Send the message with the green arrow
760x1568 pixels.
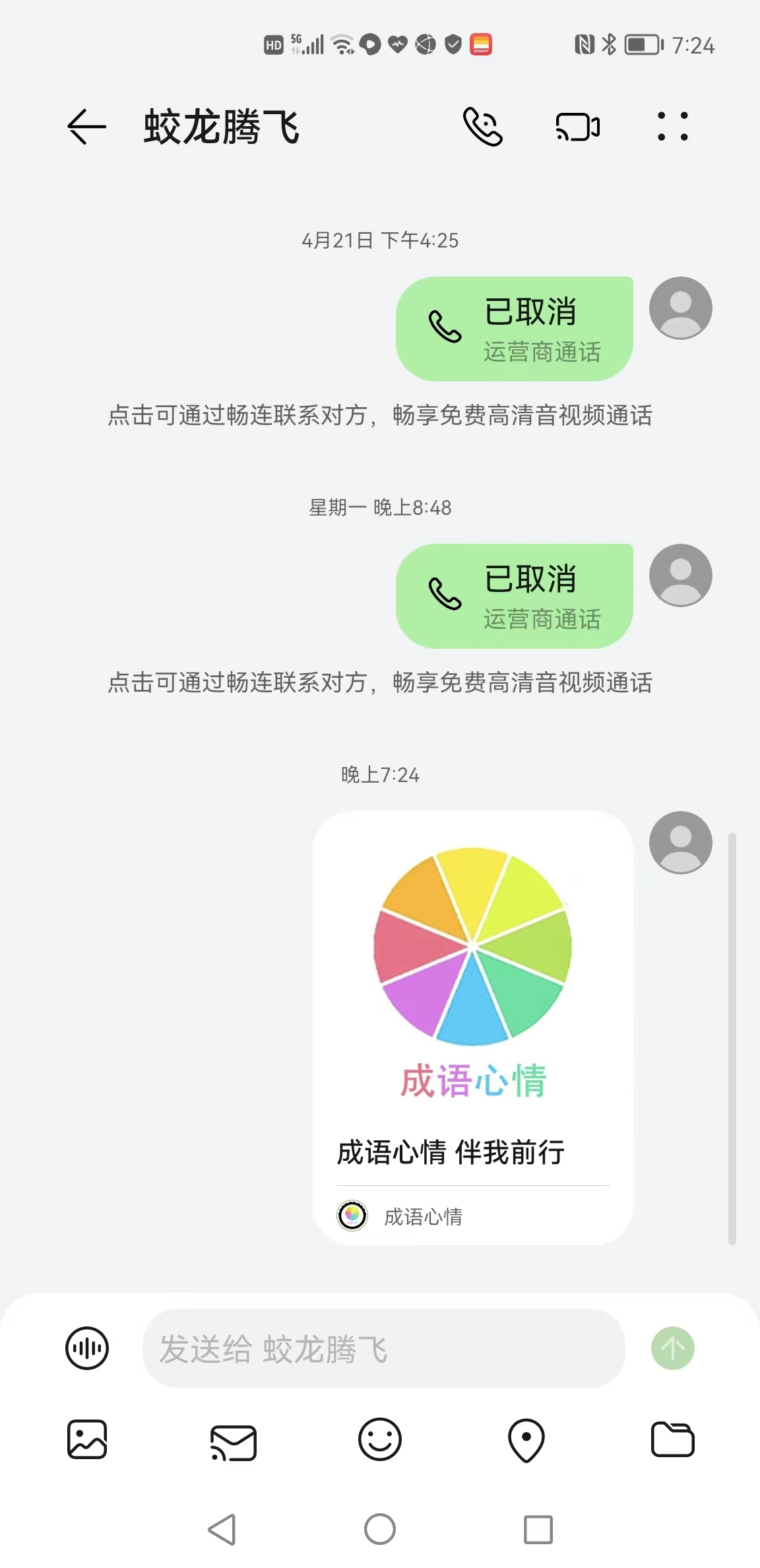[672, 1348]
